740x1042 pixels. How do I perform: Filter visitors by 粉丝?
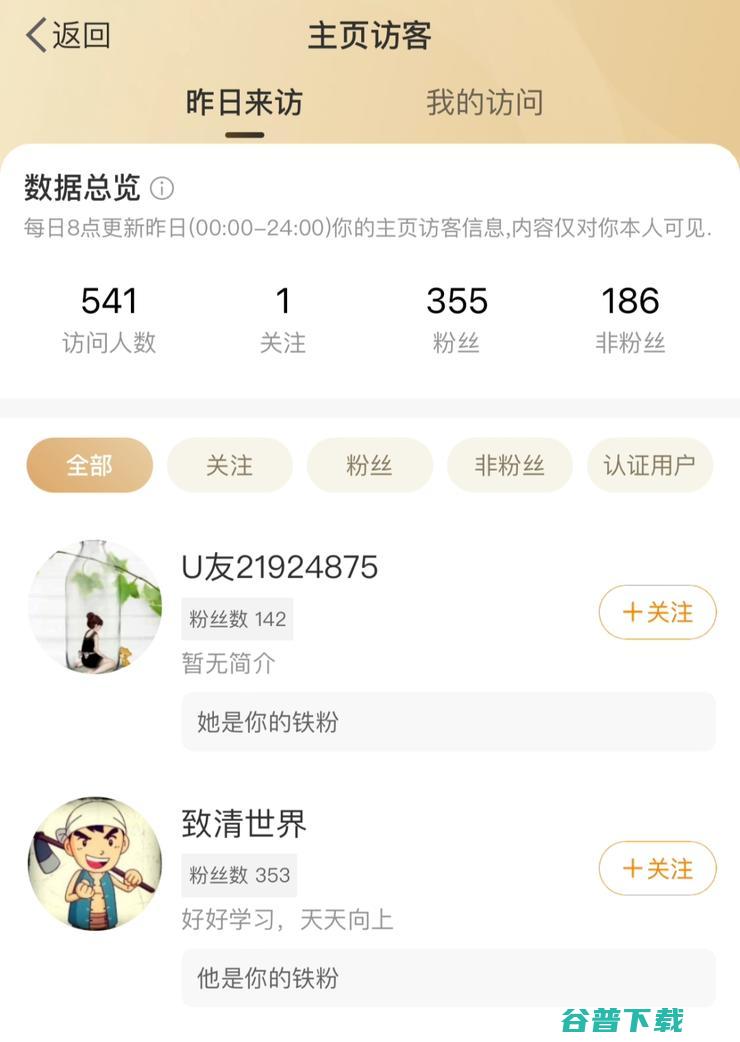tap(369, 465)
